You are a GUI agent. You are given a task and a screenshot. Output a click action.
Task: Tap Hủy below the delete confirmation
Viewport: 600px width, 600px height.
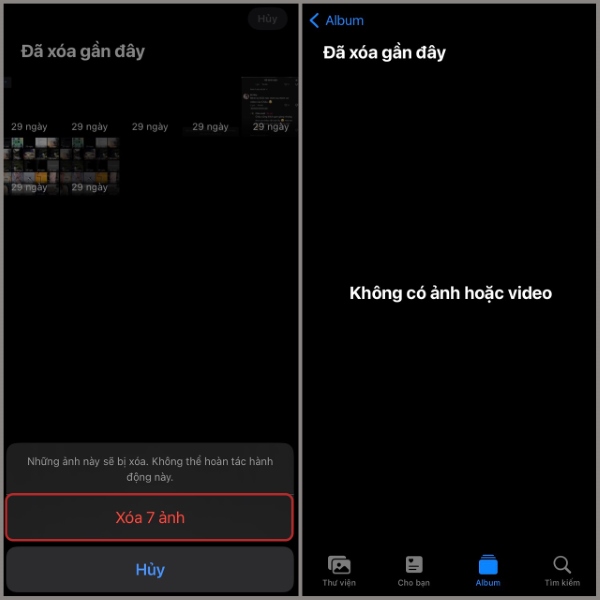tap(150, 569)
